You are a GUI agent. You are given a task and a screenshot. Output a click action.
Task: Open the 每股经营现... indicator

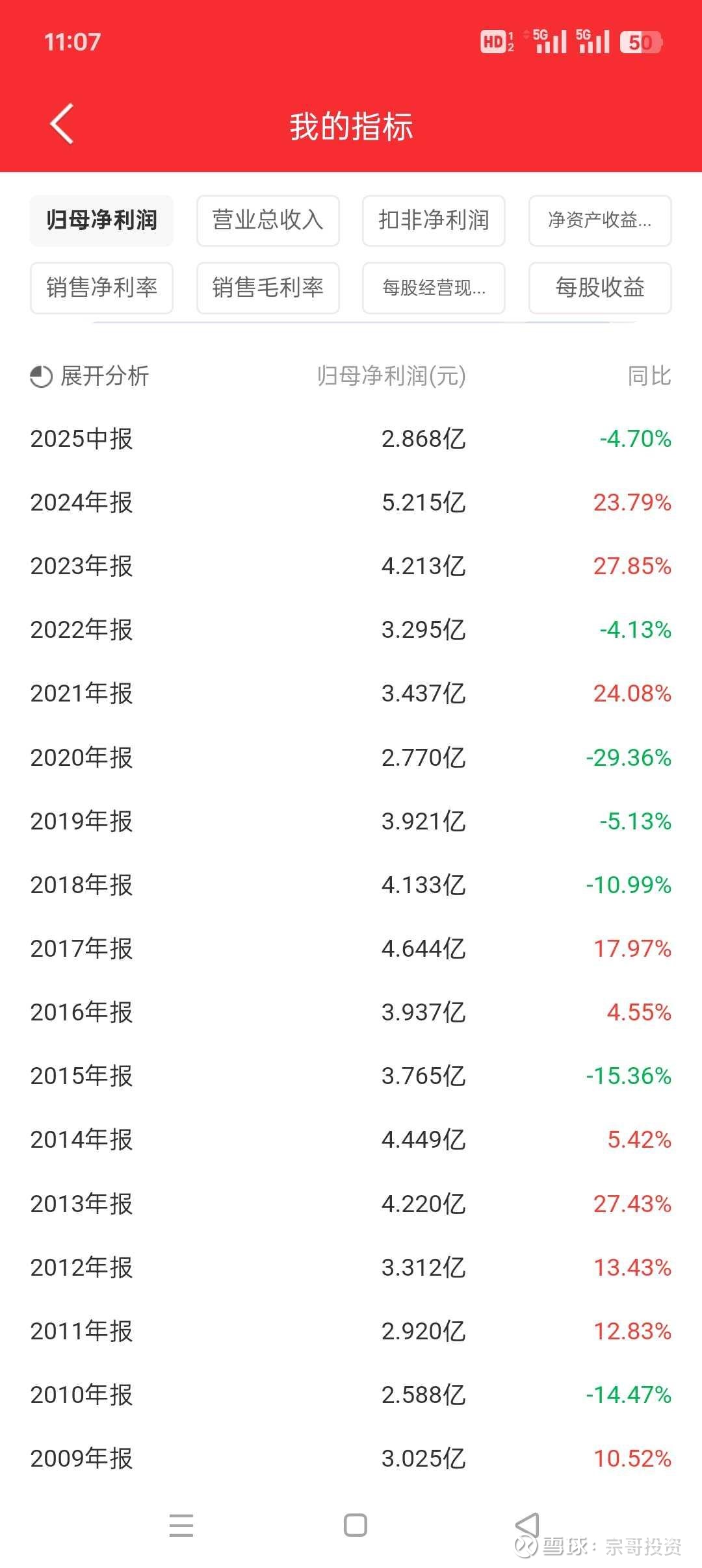click(x=434, y=287)
